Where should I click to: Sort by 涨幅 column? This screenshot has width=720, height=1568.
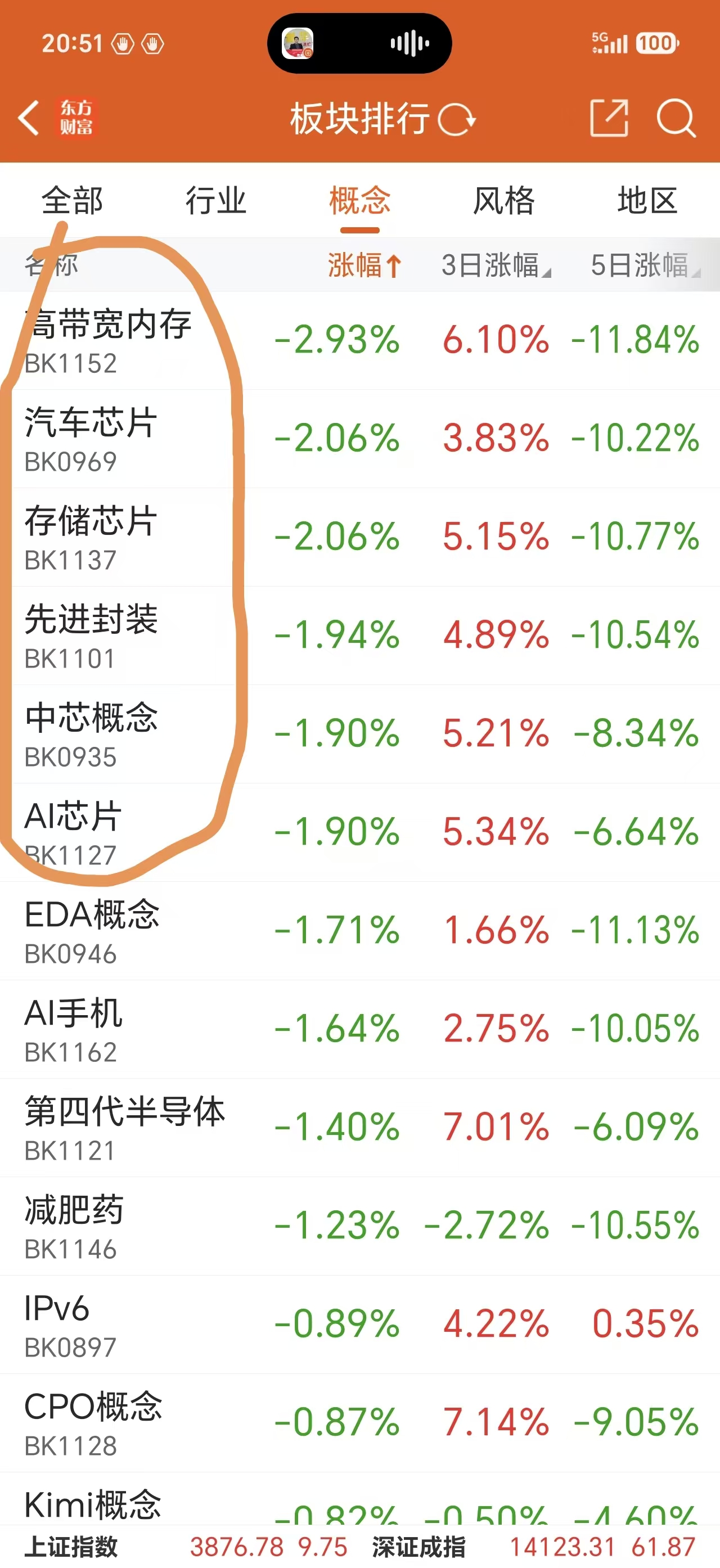[364, 265]
